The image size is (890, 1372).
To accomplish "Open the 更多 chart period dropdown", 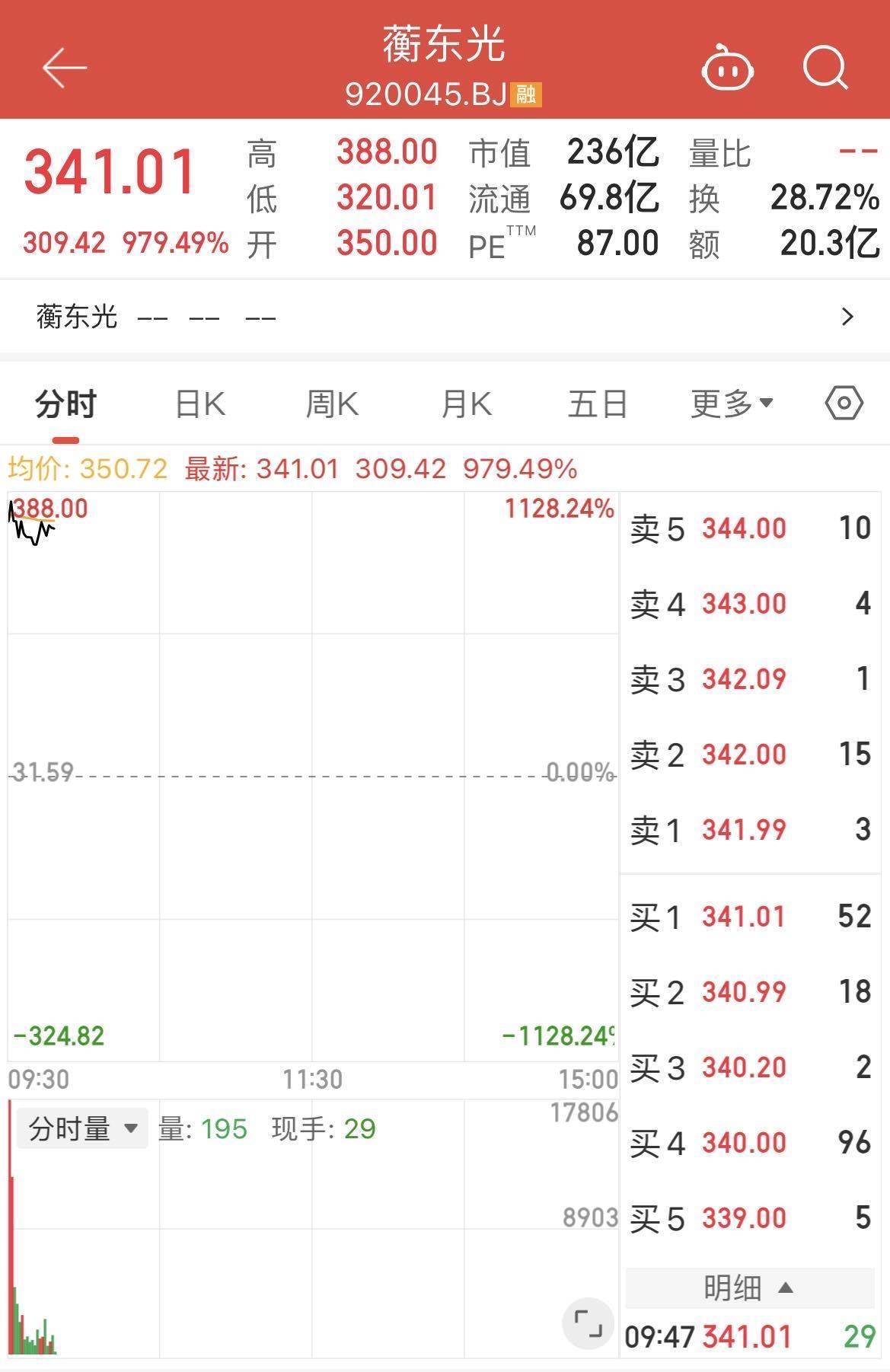I will pyautogui.click(x=731, y=404).
